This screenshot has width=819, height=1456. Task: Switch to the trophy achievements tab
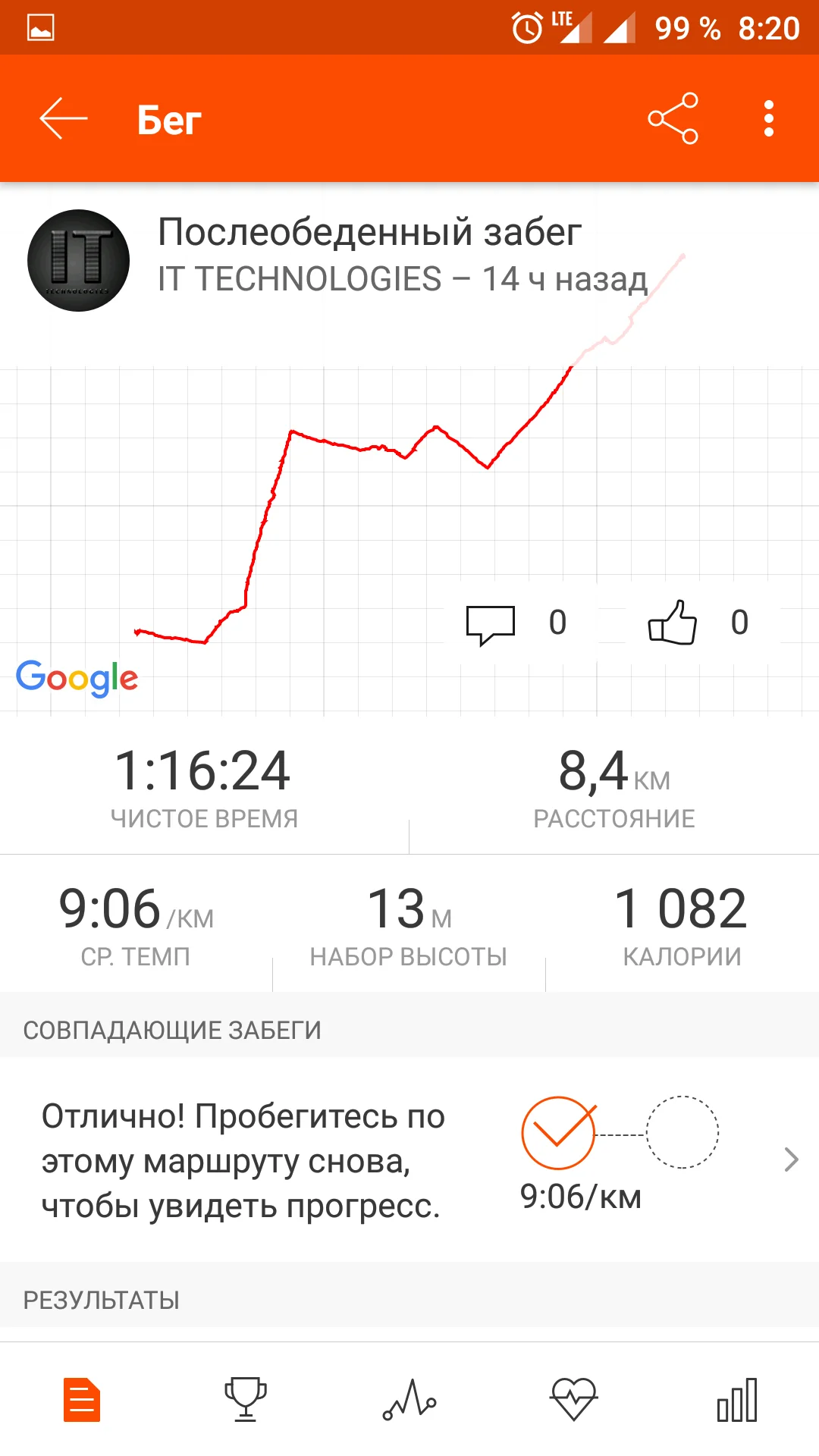[246, 1399]
